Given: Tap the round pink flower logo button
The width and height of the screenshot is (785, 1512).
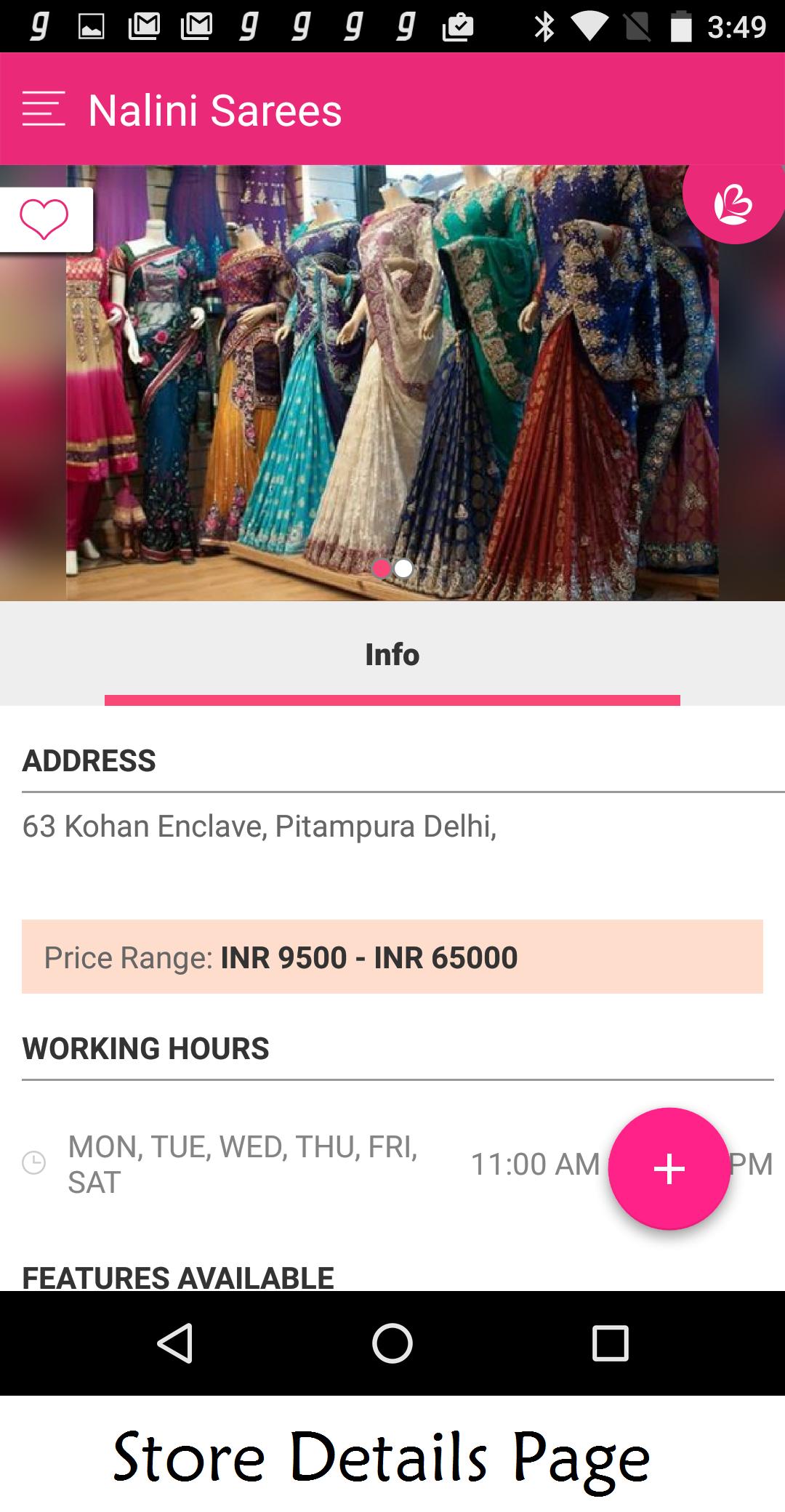Looking at the screenshot, I should point(733,204).
